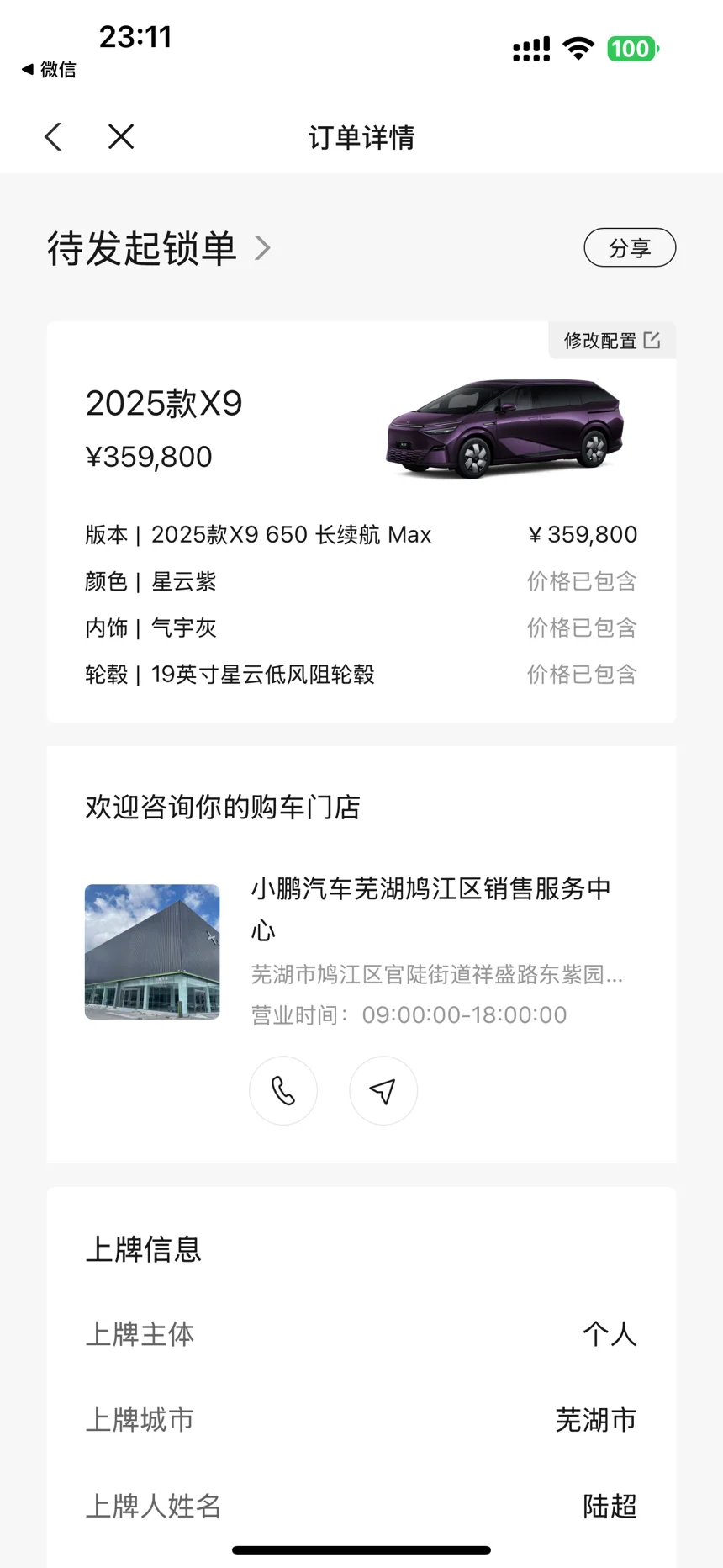This screenshot has width=723, height=1568.
Task: Open the 小鹏汽车芜湖鸠江区销售服务中心 store card
Action: coord(430,908)
